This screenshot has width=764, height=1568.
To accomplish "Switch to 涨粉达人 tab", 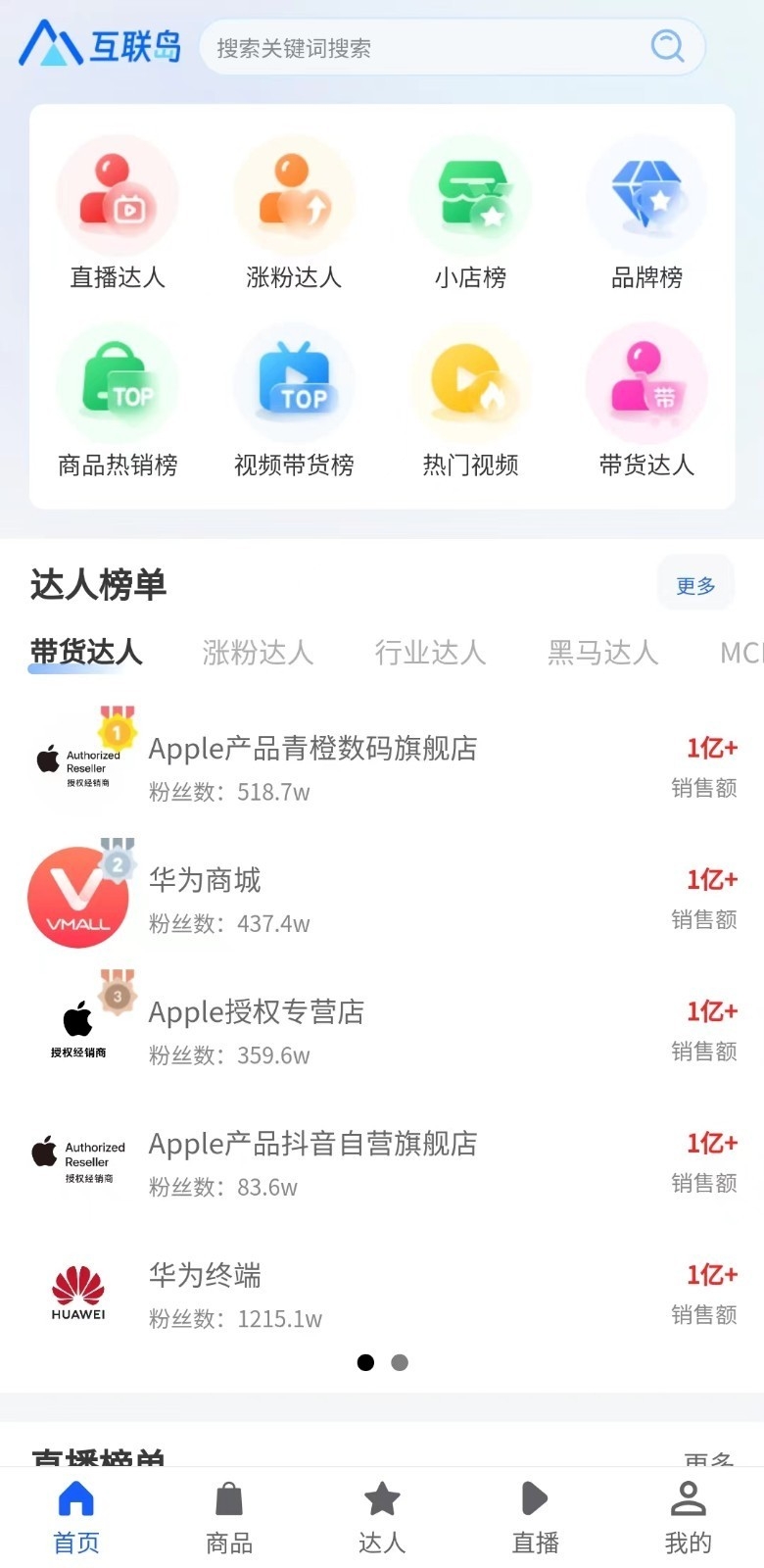I will [x=258, y=652].
